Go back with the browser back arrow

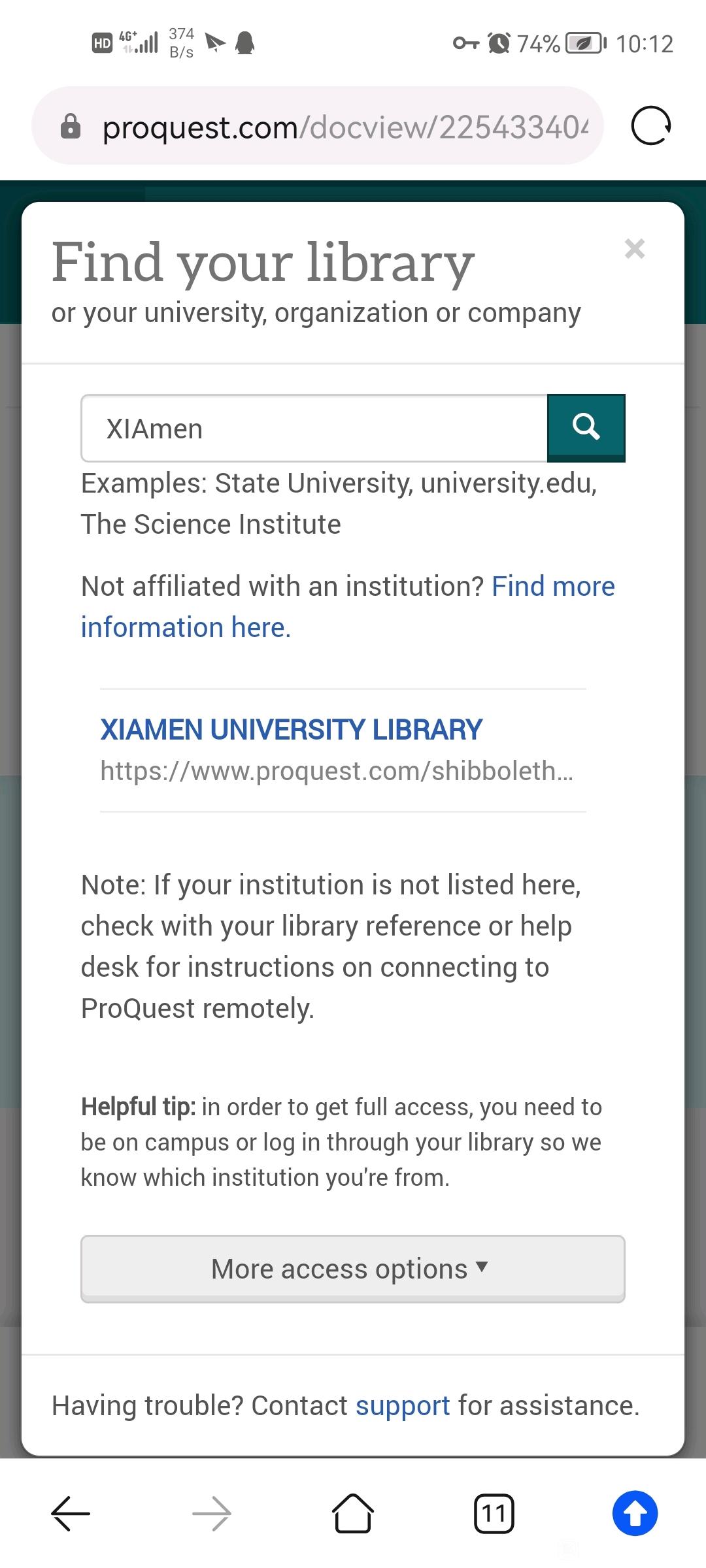pyautogui.click(x=71, y=1512)
